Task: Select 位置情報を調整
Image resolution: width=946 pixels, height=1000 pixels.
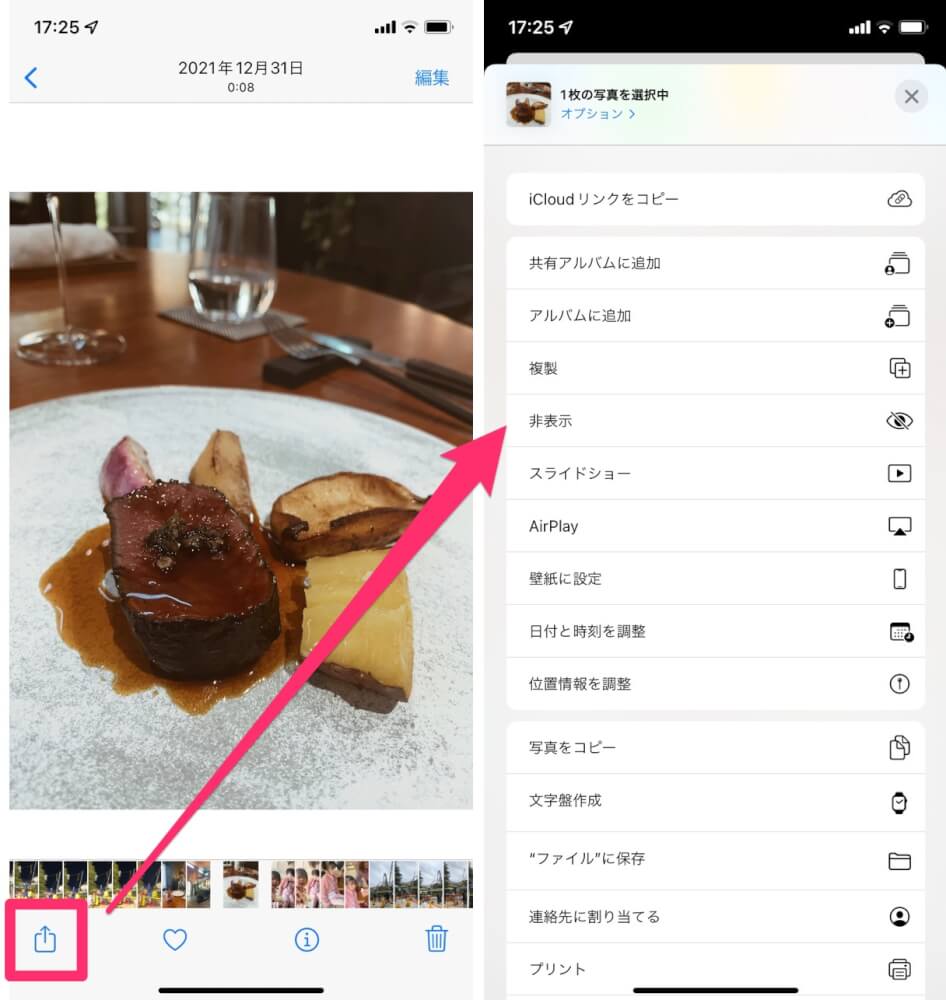Action: click(715, 684)
